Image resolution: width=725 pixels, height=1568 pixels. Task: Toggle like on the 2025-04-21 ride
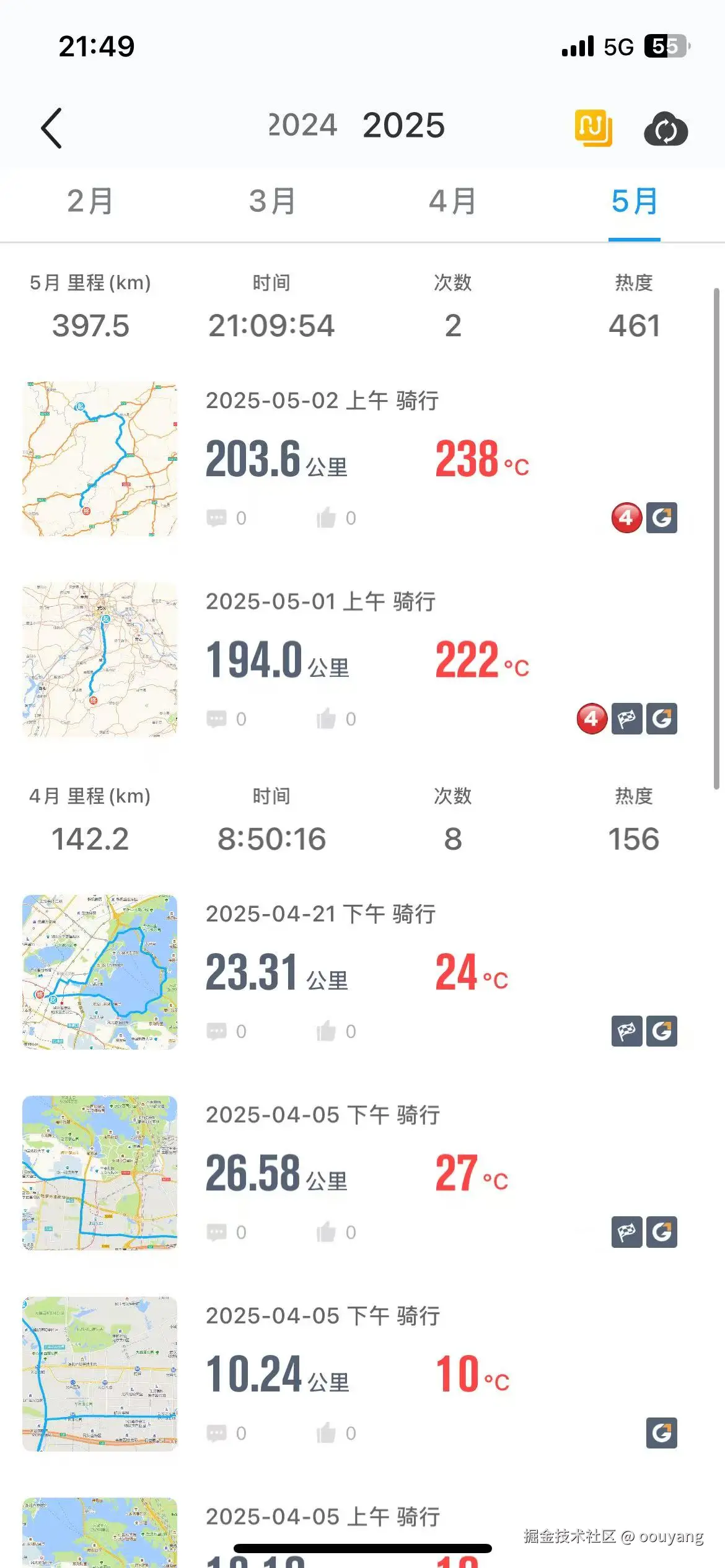[327, 1032]
